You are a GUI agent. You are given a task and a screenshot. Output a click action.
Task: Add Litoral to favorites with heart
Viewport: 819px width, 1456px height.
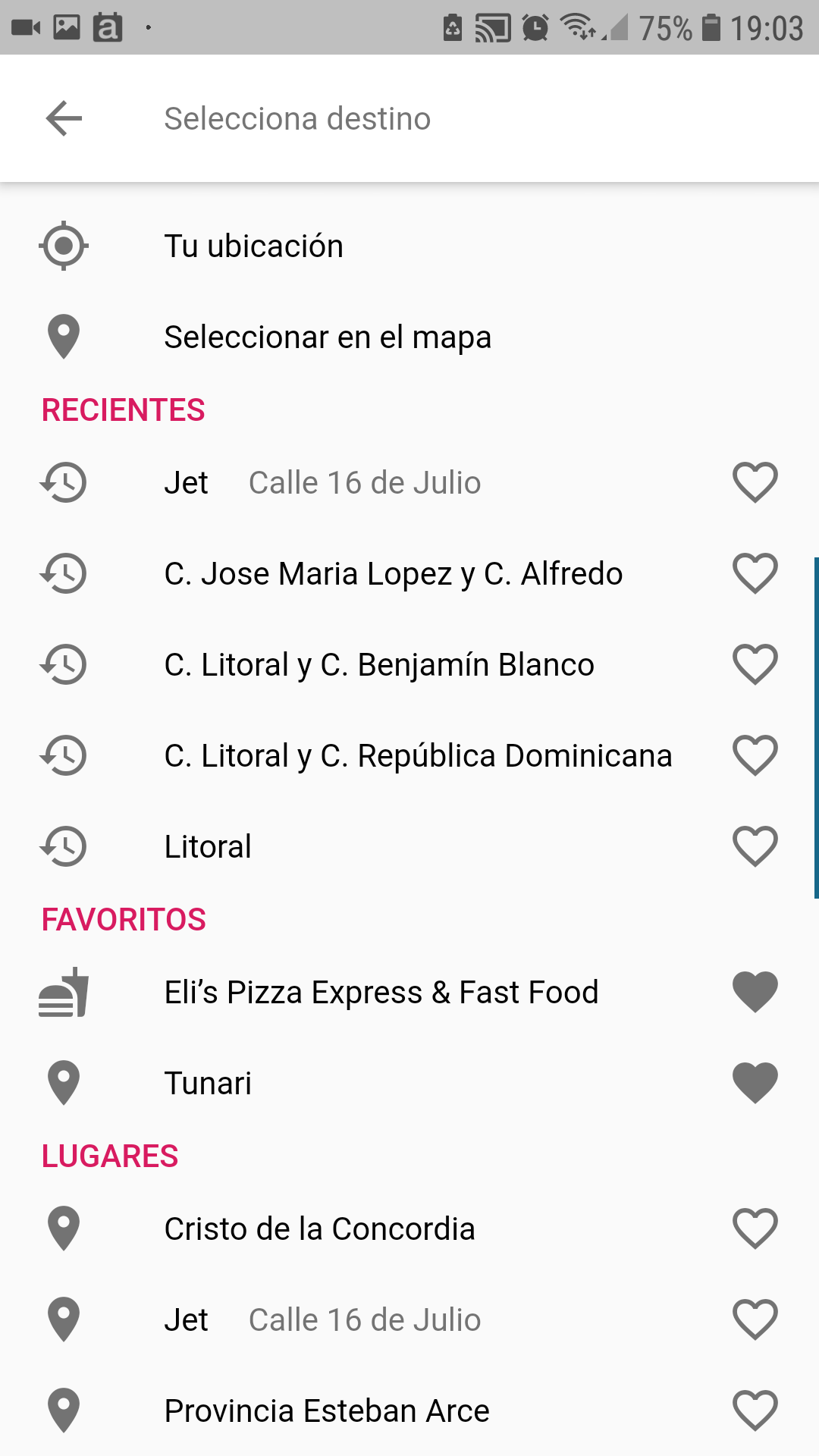click(755, 846)
